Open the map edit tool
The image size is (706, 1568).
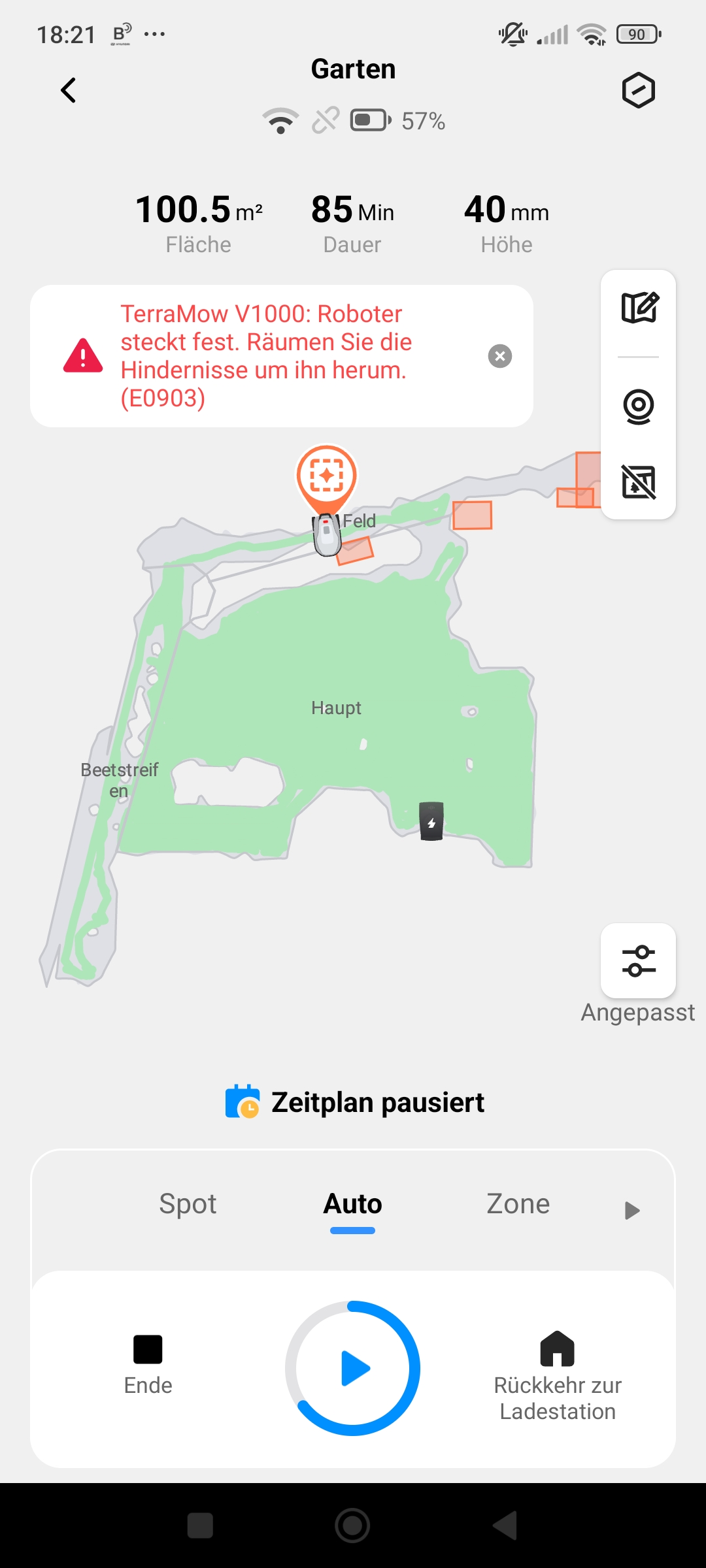639,308
